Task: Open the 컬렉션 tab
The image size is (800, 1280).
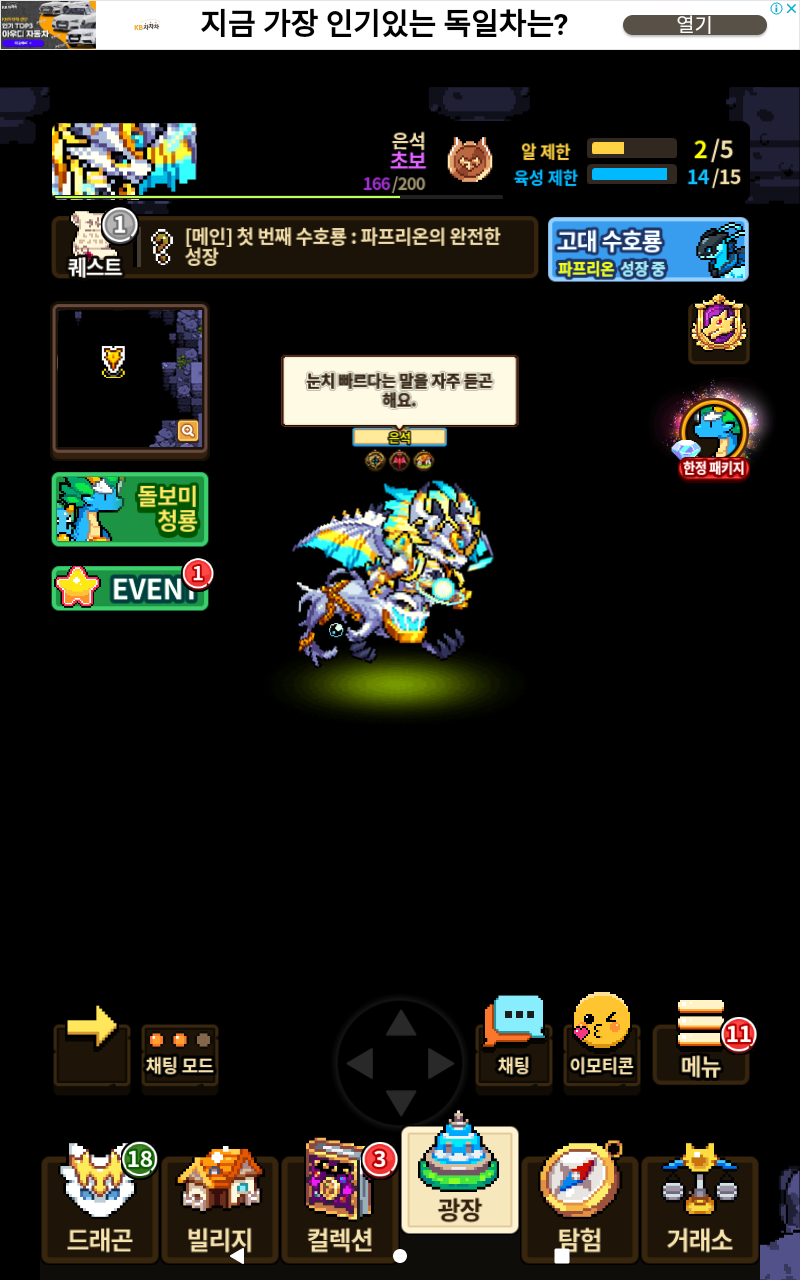Action: tap(340, 1207)
